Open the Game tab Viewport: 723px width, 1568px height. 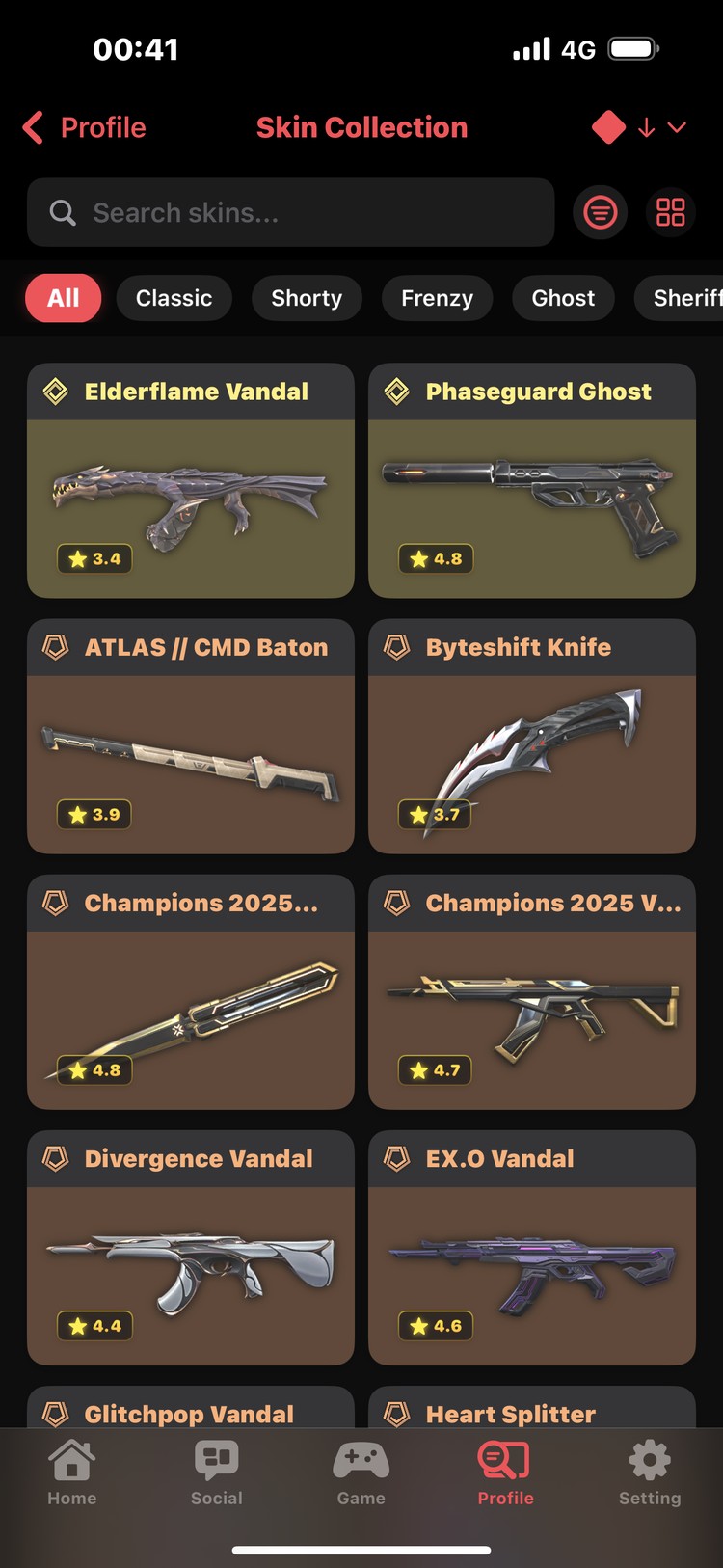pos(361,1473)
